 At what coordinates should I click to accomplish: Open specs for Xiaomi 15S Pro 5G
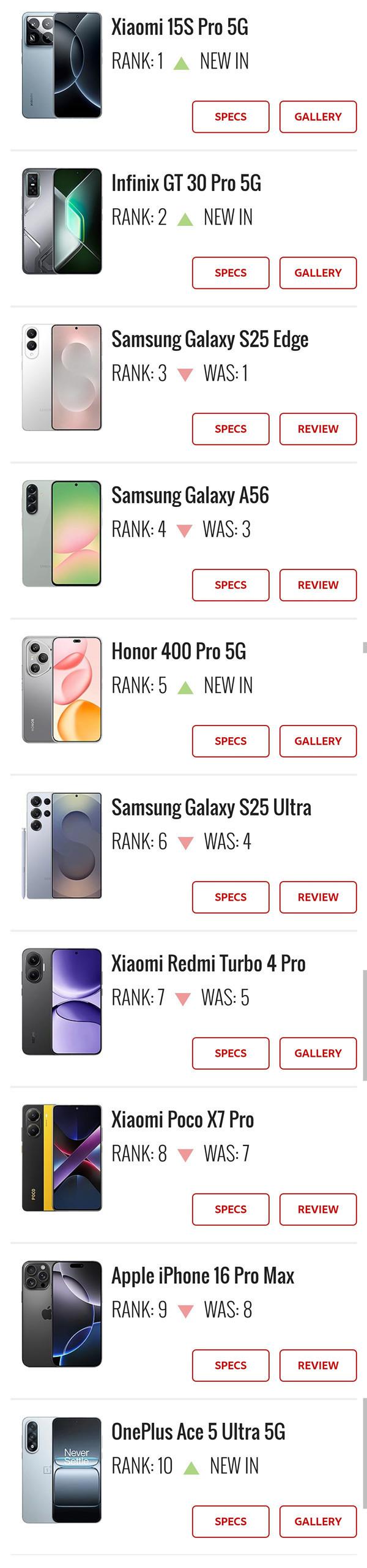coord(231,117)
